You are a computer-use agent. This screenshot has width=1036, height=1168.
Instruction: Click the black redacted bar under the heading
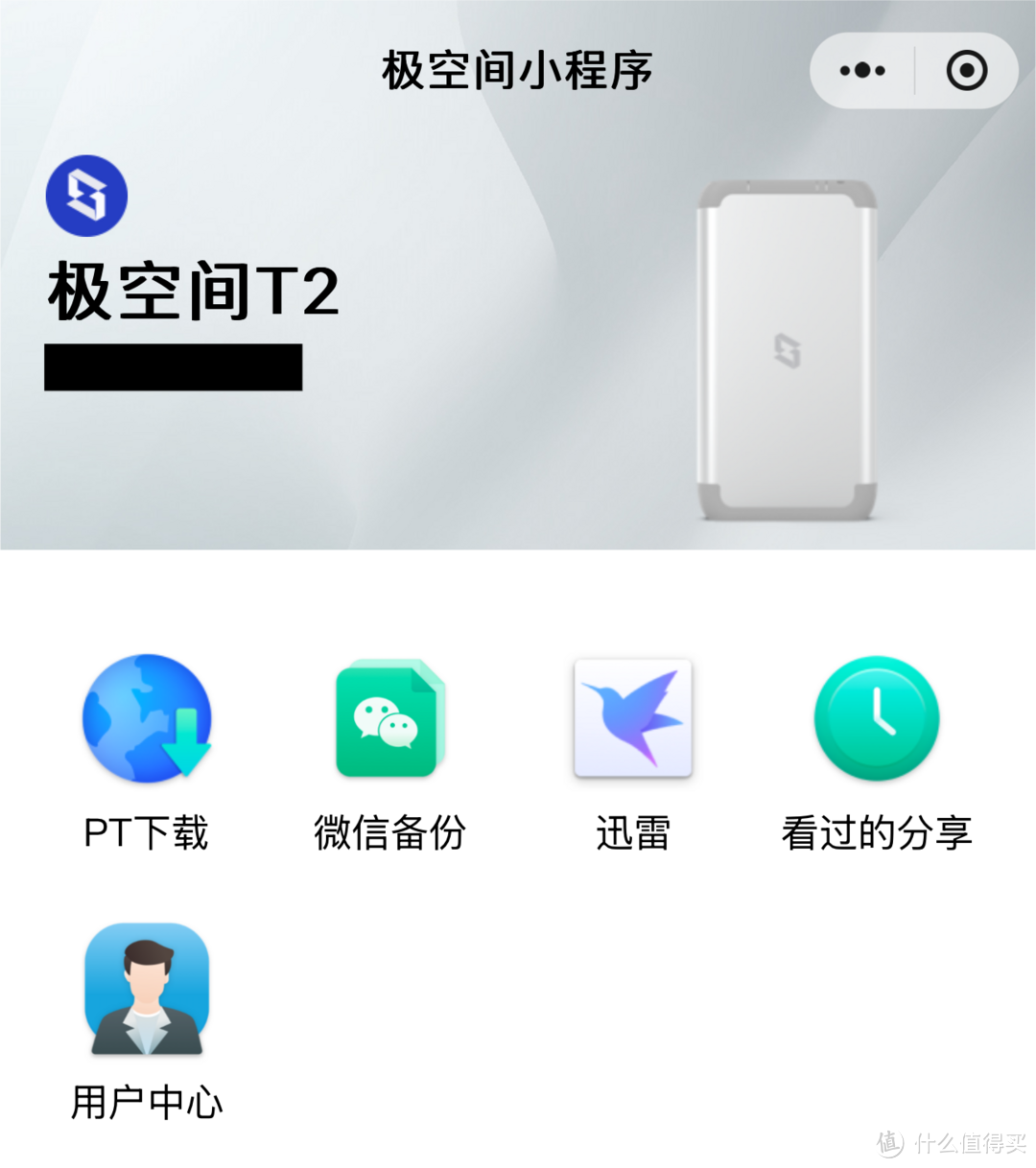pyautogui.click(x=174, y=366)
